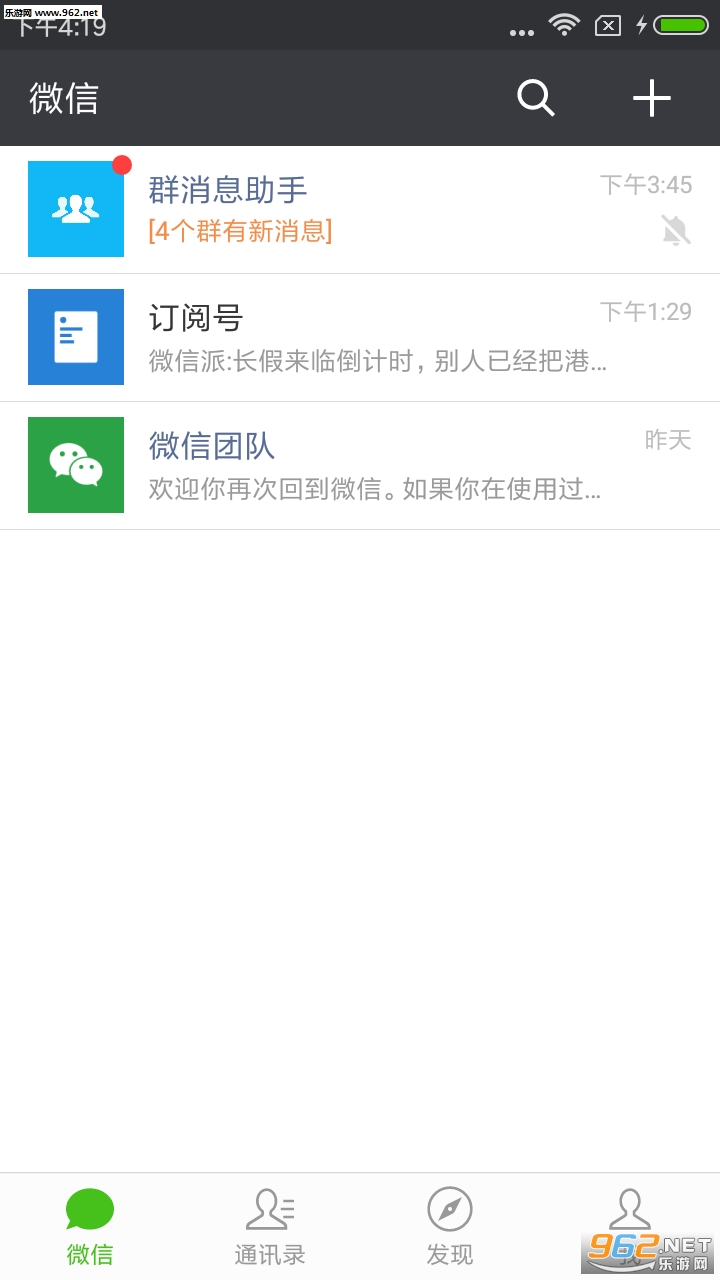
Task: Open the search icon in the app bar
Action: [x=535, y=98]
